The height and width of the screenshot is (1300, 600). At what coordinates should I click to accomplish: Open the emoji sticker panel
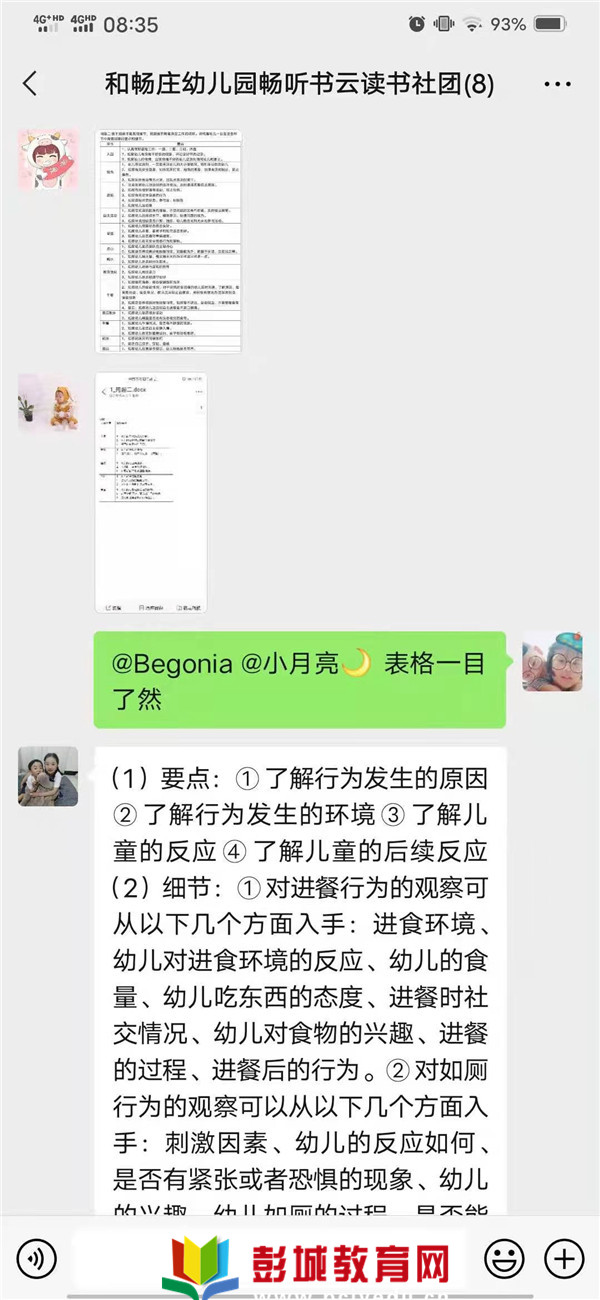coord(504,1257)
